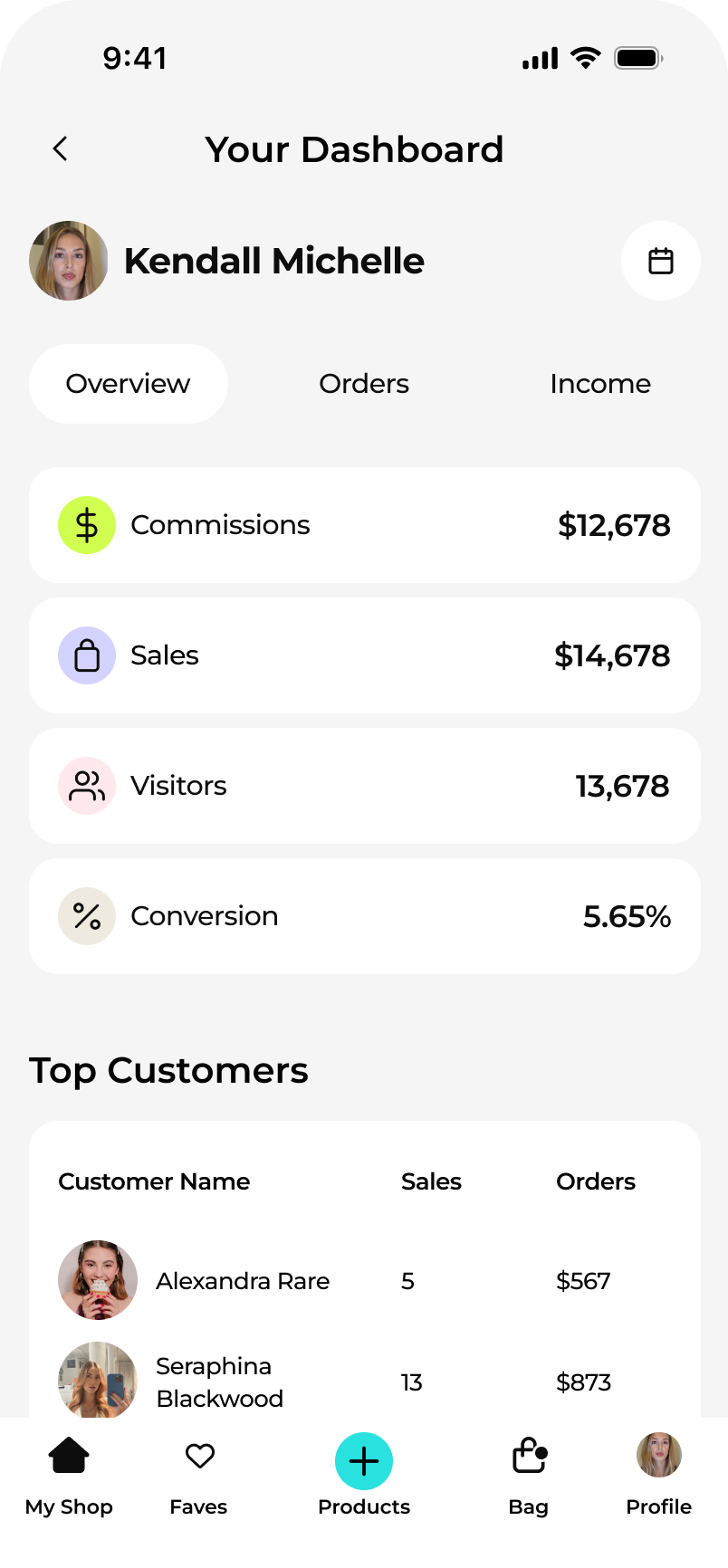Open the Conversion card
Screen dimensions: 728x1568
[365, 916]
